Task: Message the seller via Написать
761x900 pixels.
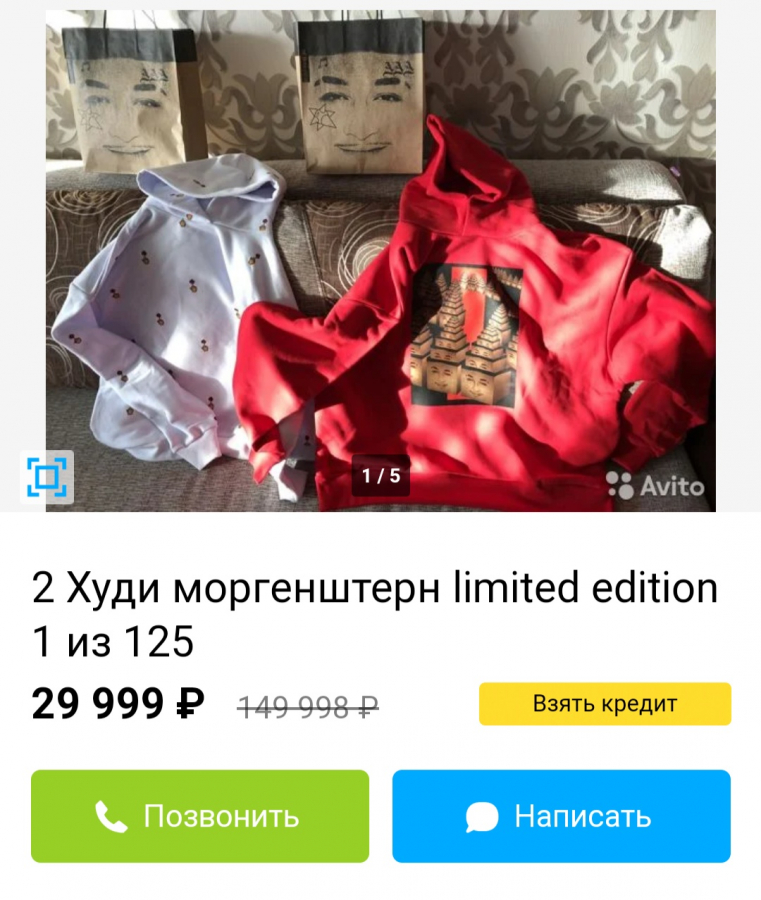Action: click(561, 816)
